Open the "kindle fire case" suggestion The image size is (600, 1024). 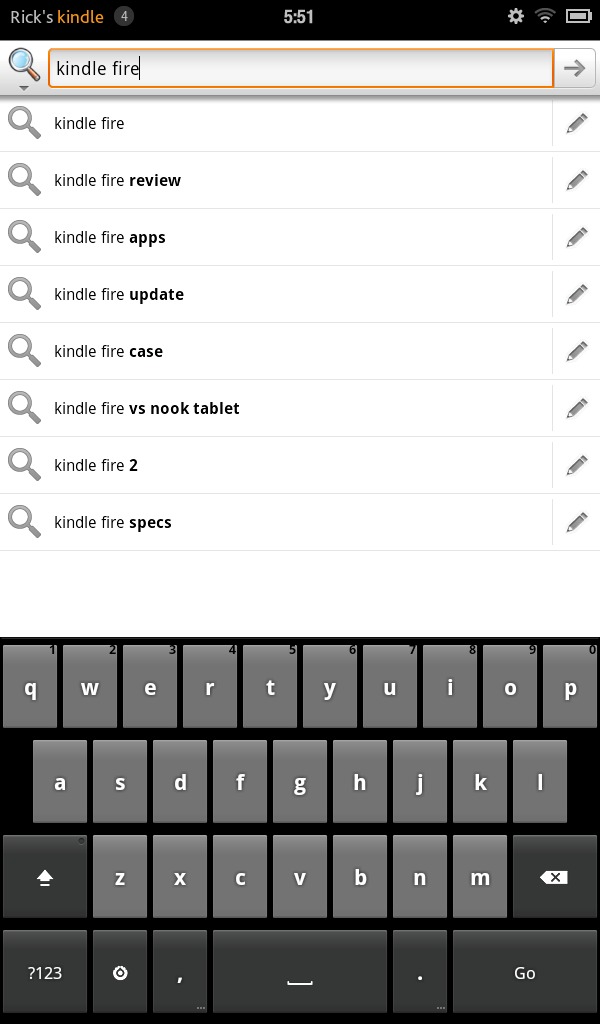coord(276,351)
